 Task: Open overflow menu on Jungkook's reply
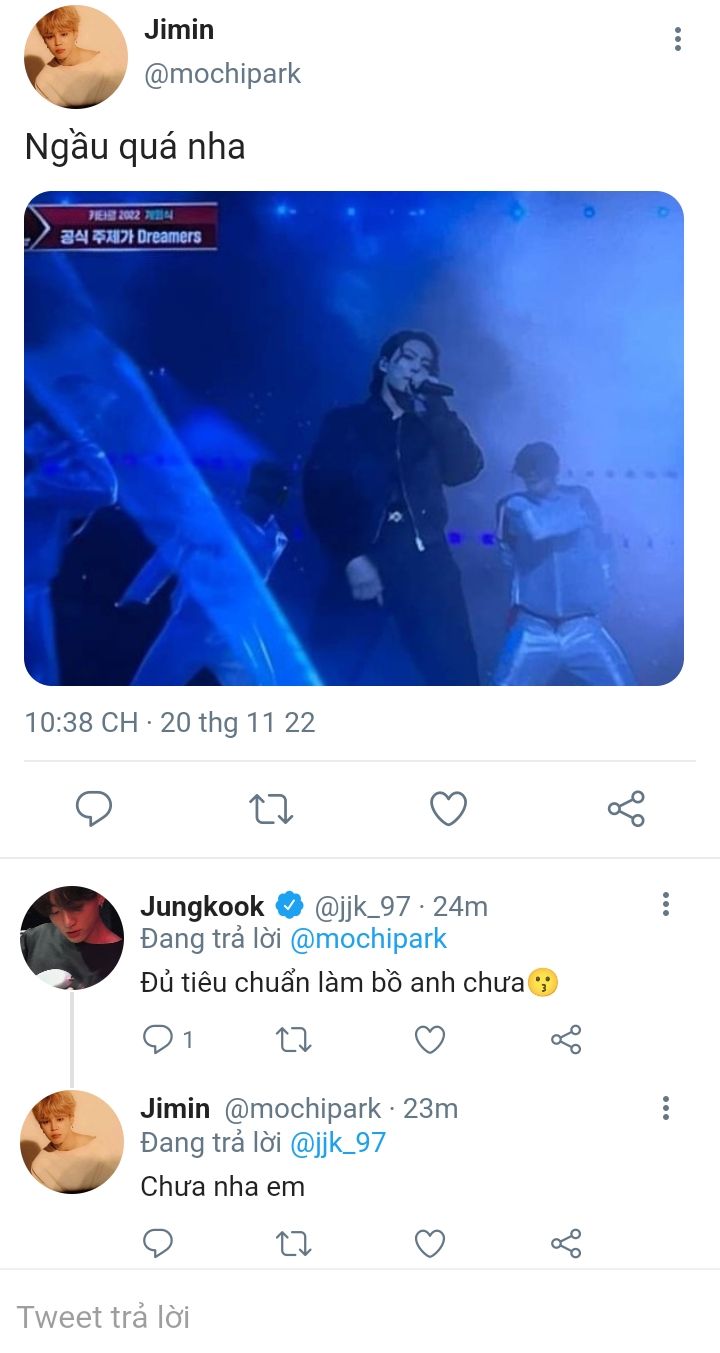click(x=665, y=905)
